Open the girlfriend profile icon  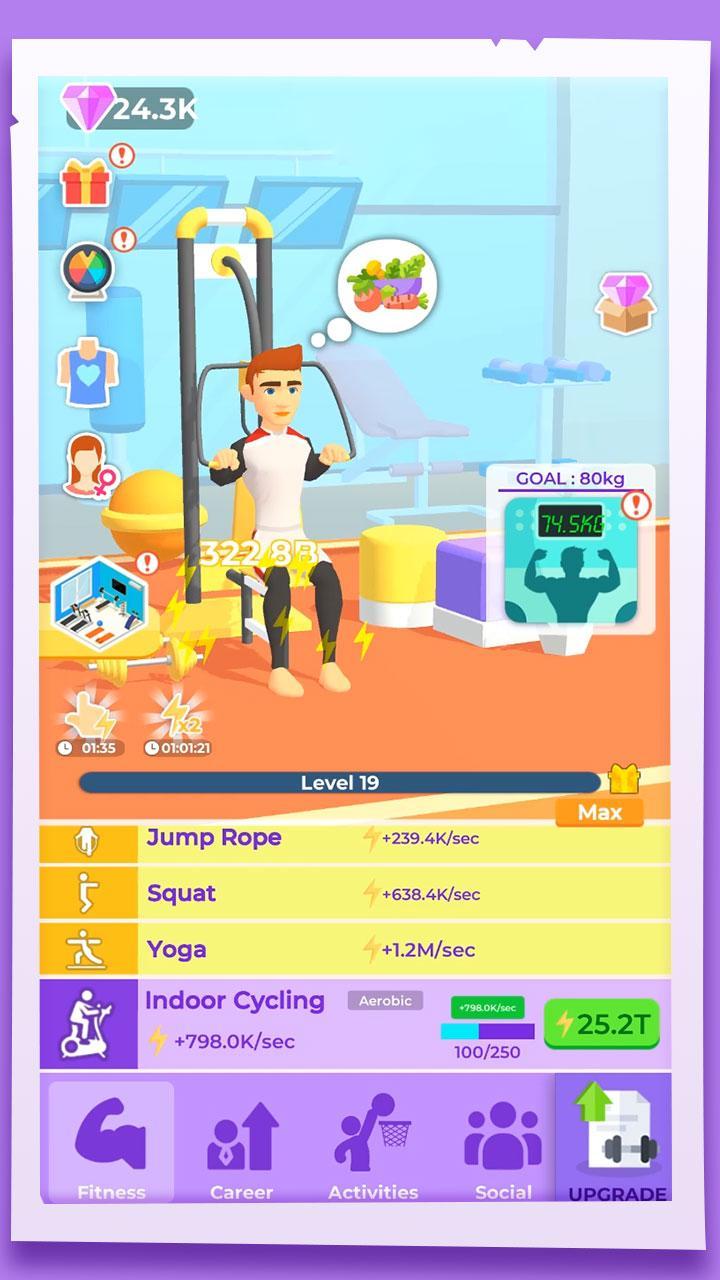click(88, 464)
